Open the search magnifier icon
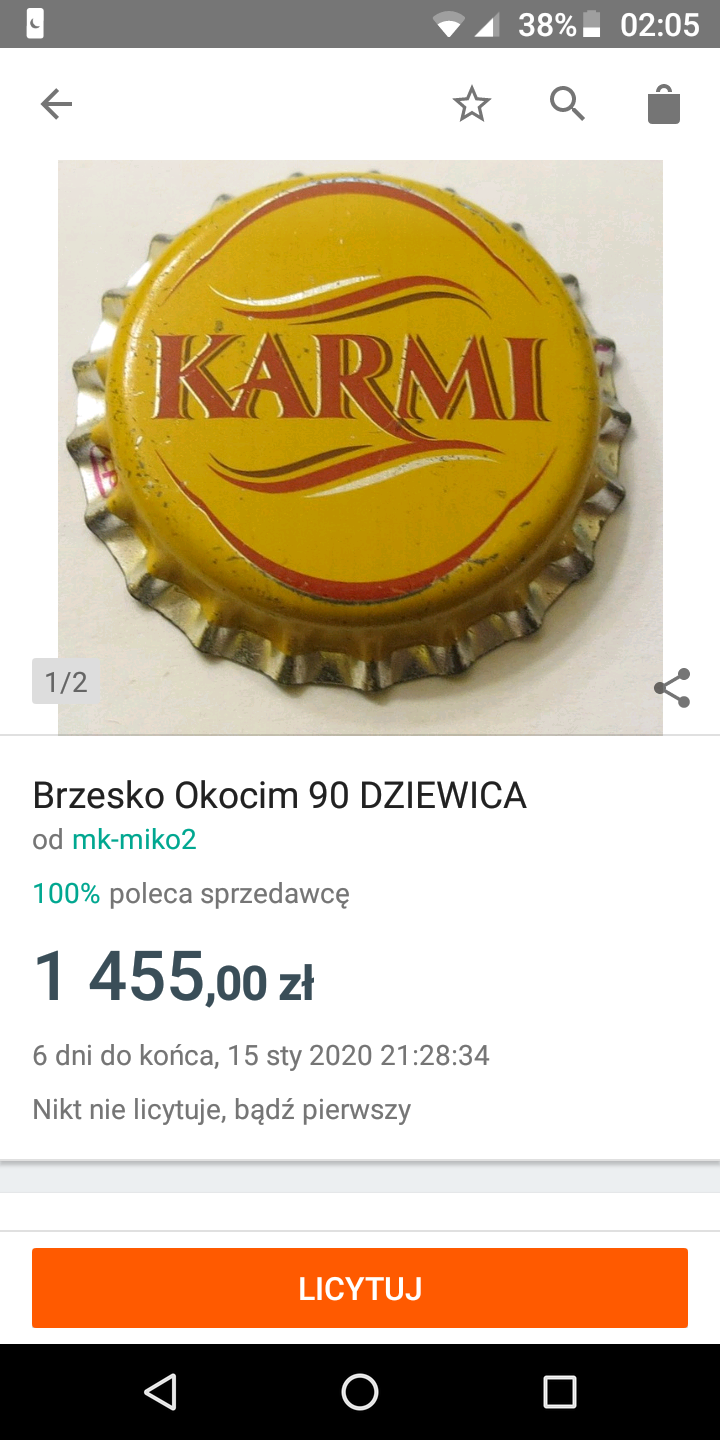 point(567,104)
